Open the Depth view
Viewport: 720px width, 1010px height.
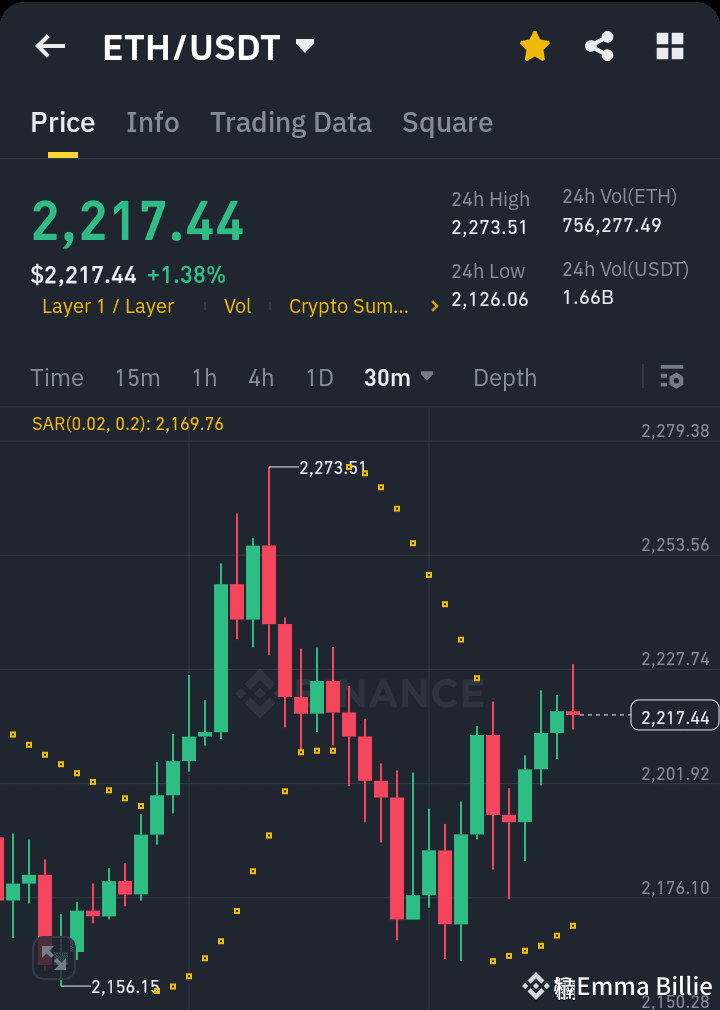[x=504, y=378]
